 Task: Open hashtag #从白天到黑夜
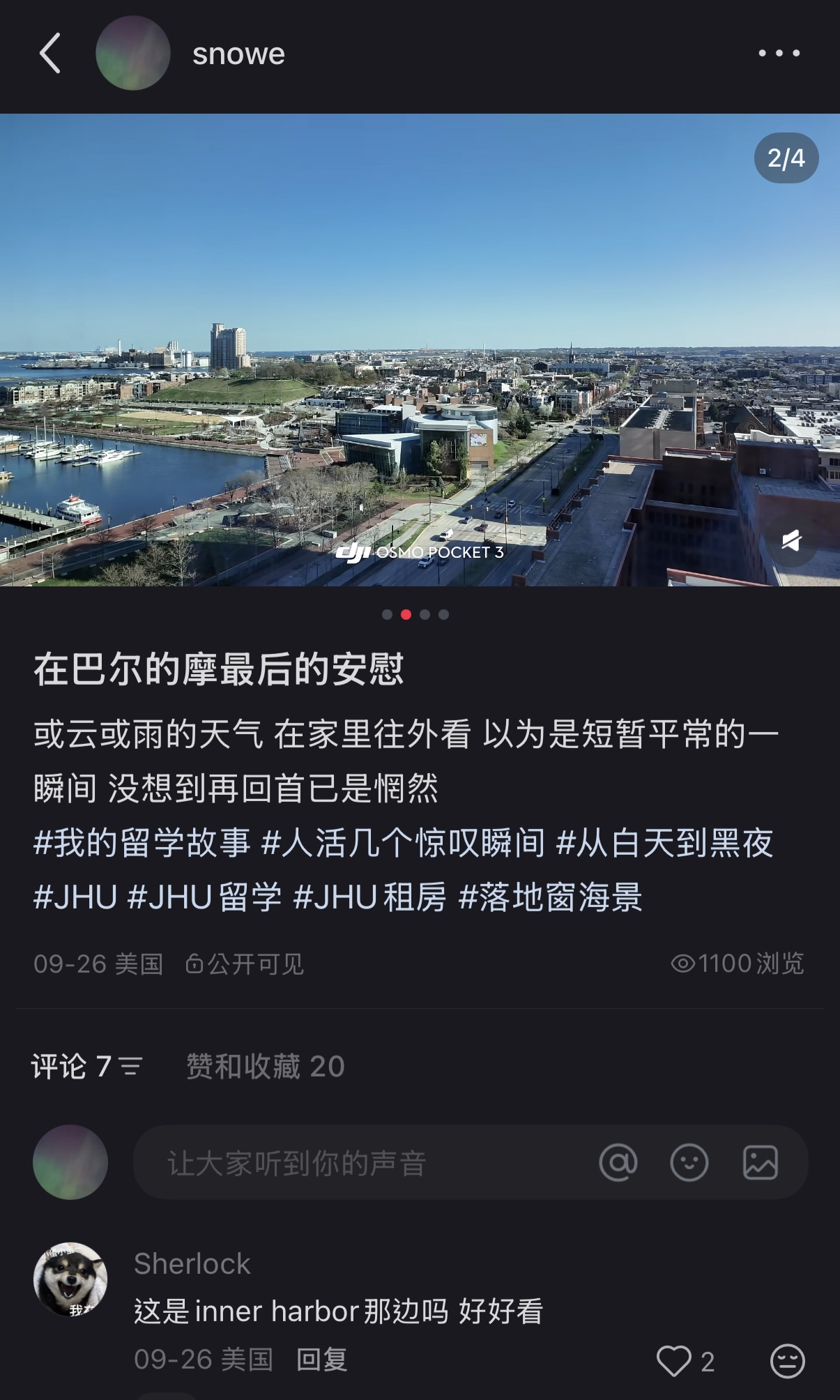(665, 843)
